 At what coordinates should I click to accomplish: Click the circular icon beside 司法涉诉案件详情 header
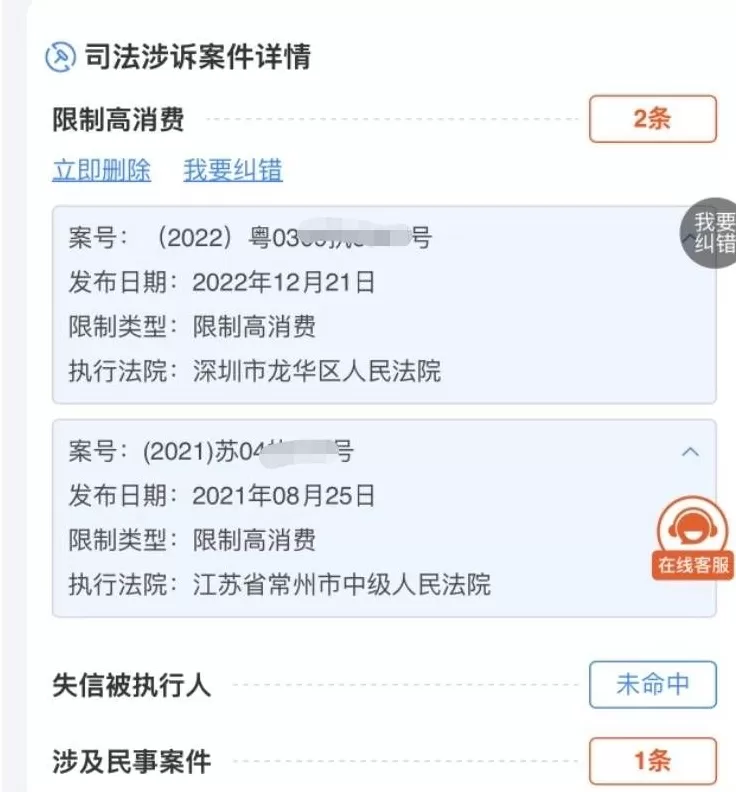(x=62, y=57)
